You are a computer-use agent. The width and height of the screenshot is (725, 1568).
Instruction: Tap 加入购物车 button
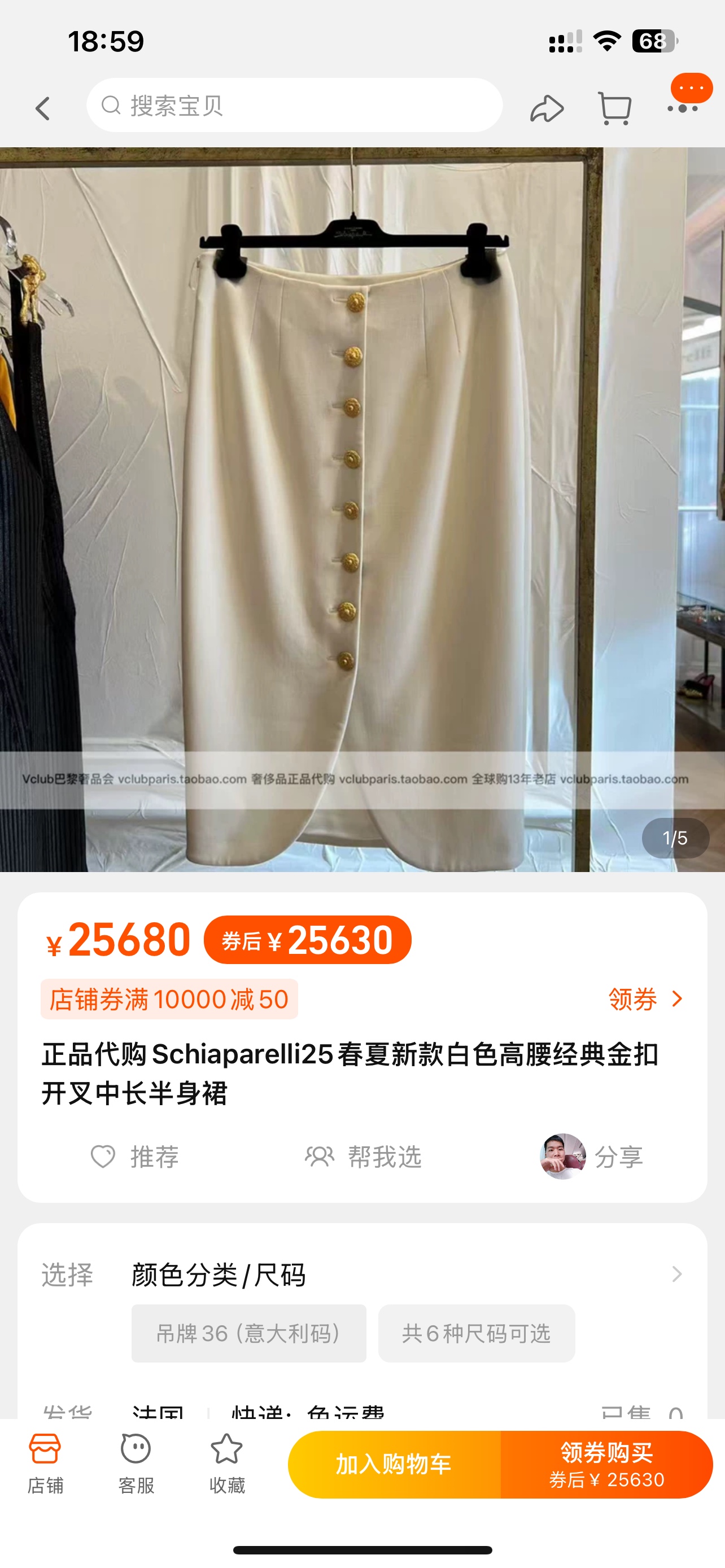click(394, 1464)
